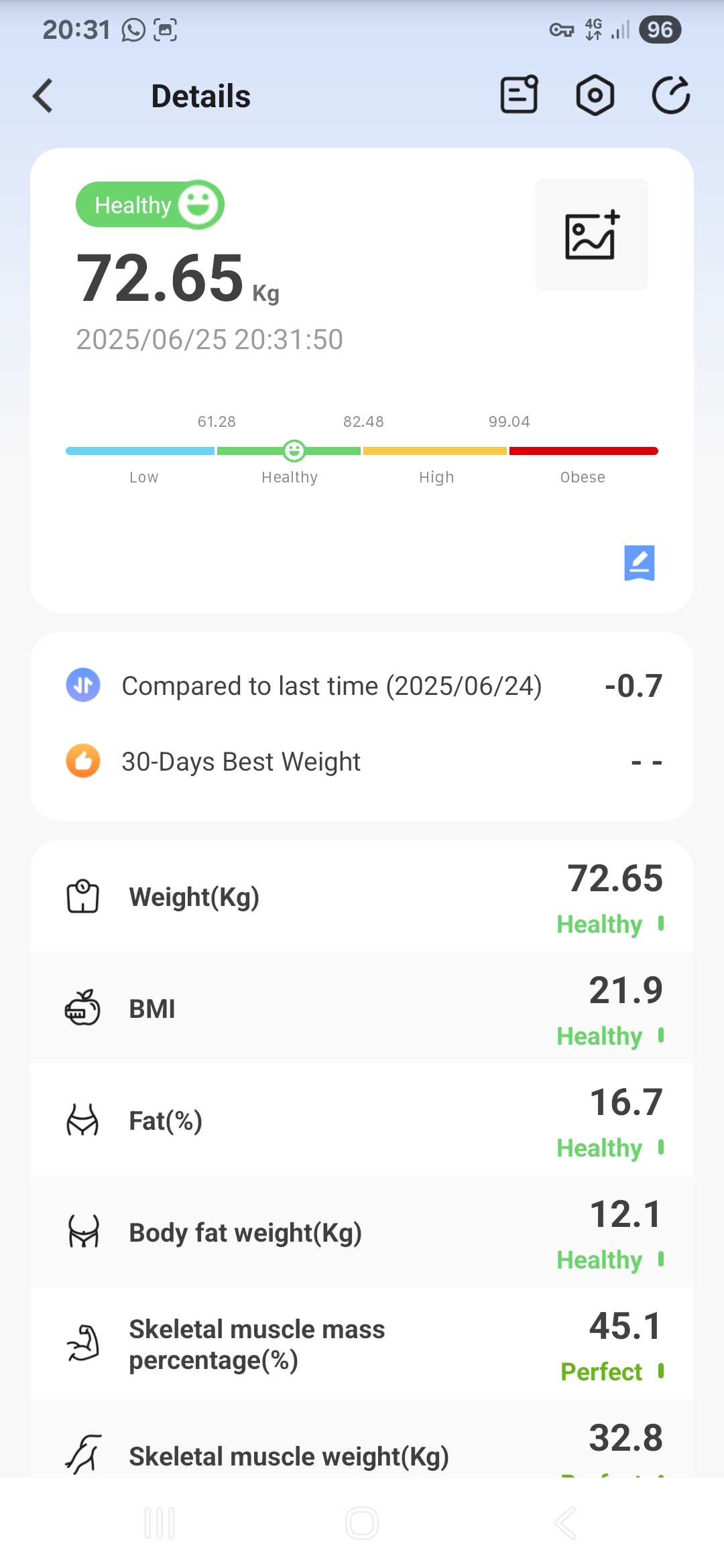The height and width of the screenshot is (1568, 724).
Task: Open the Compared to last time row
Action: coord(362,686)
